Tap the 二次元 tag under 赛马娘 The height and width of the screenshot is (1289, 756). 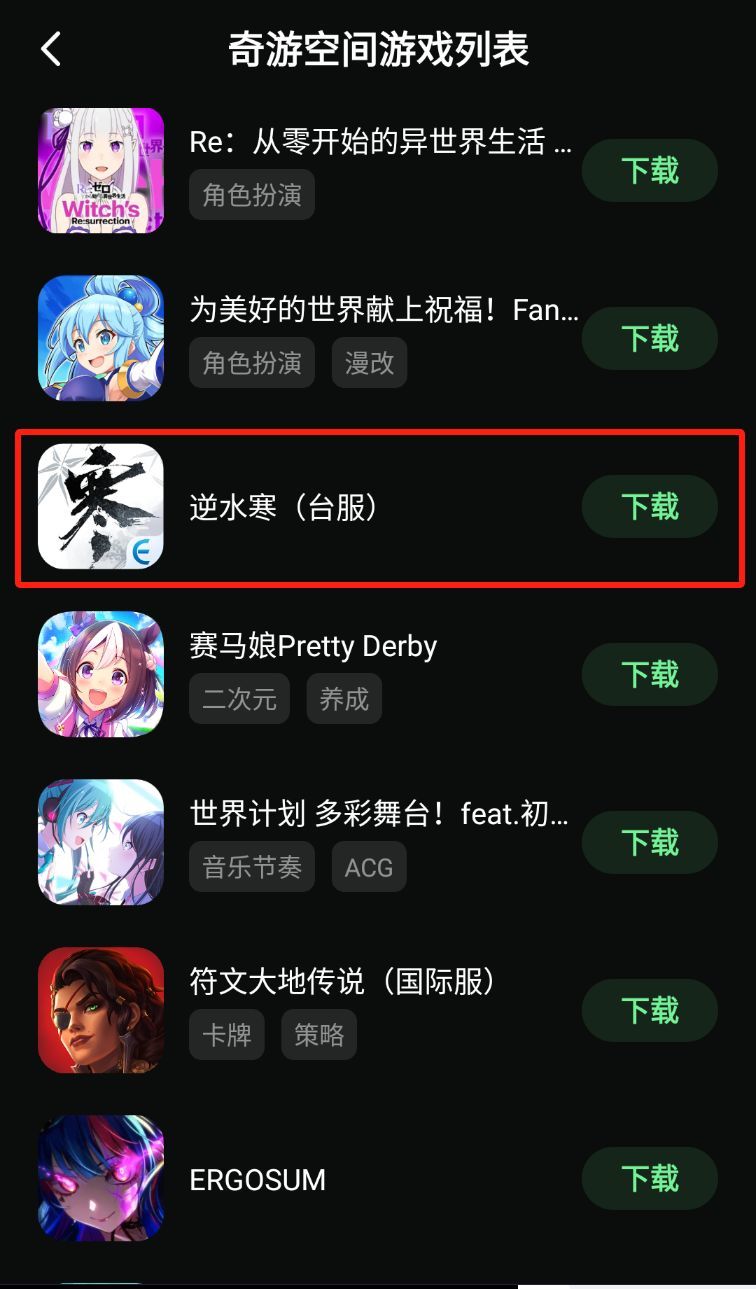[x=239, y=698]
